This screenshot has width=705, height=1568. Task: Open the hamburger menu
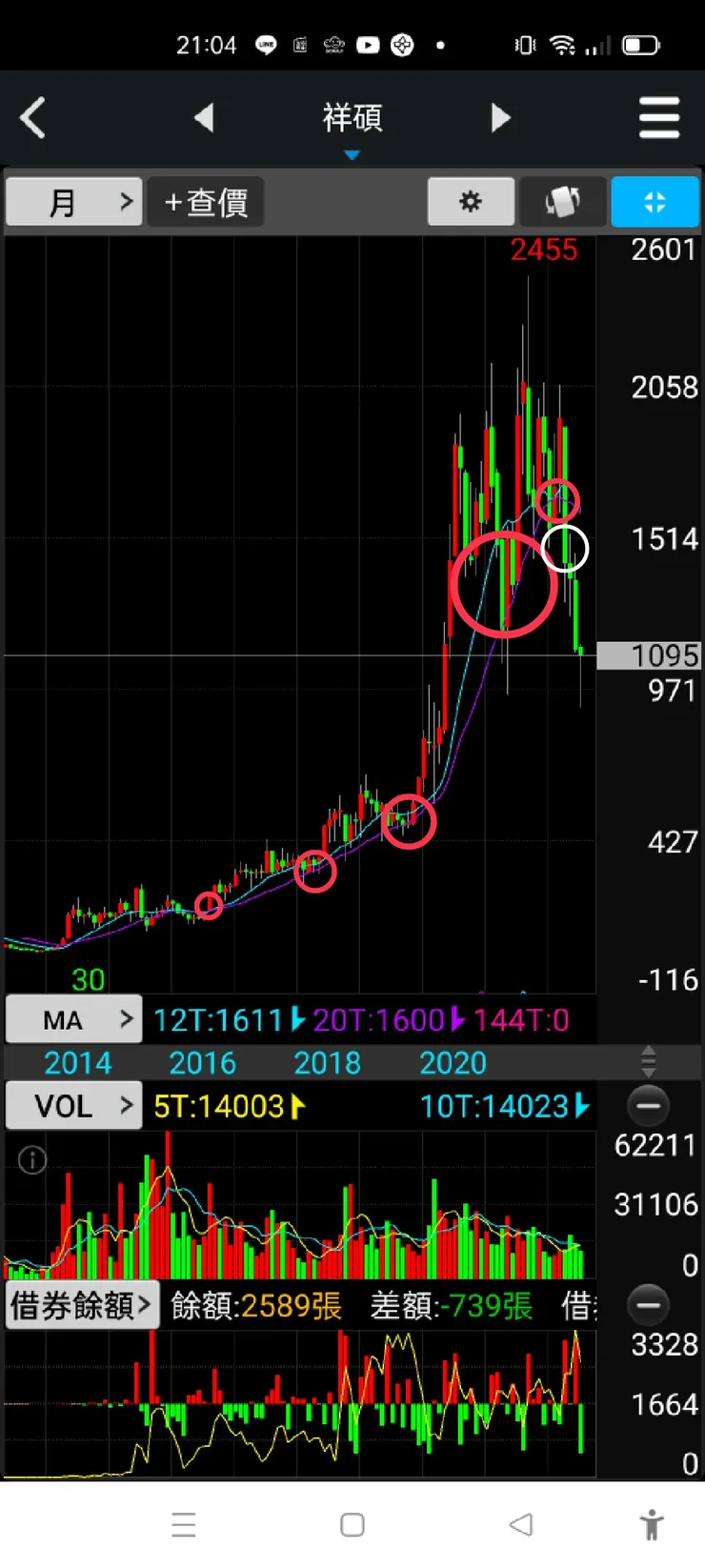pos(659,118)
